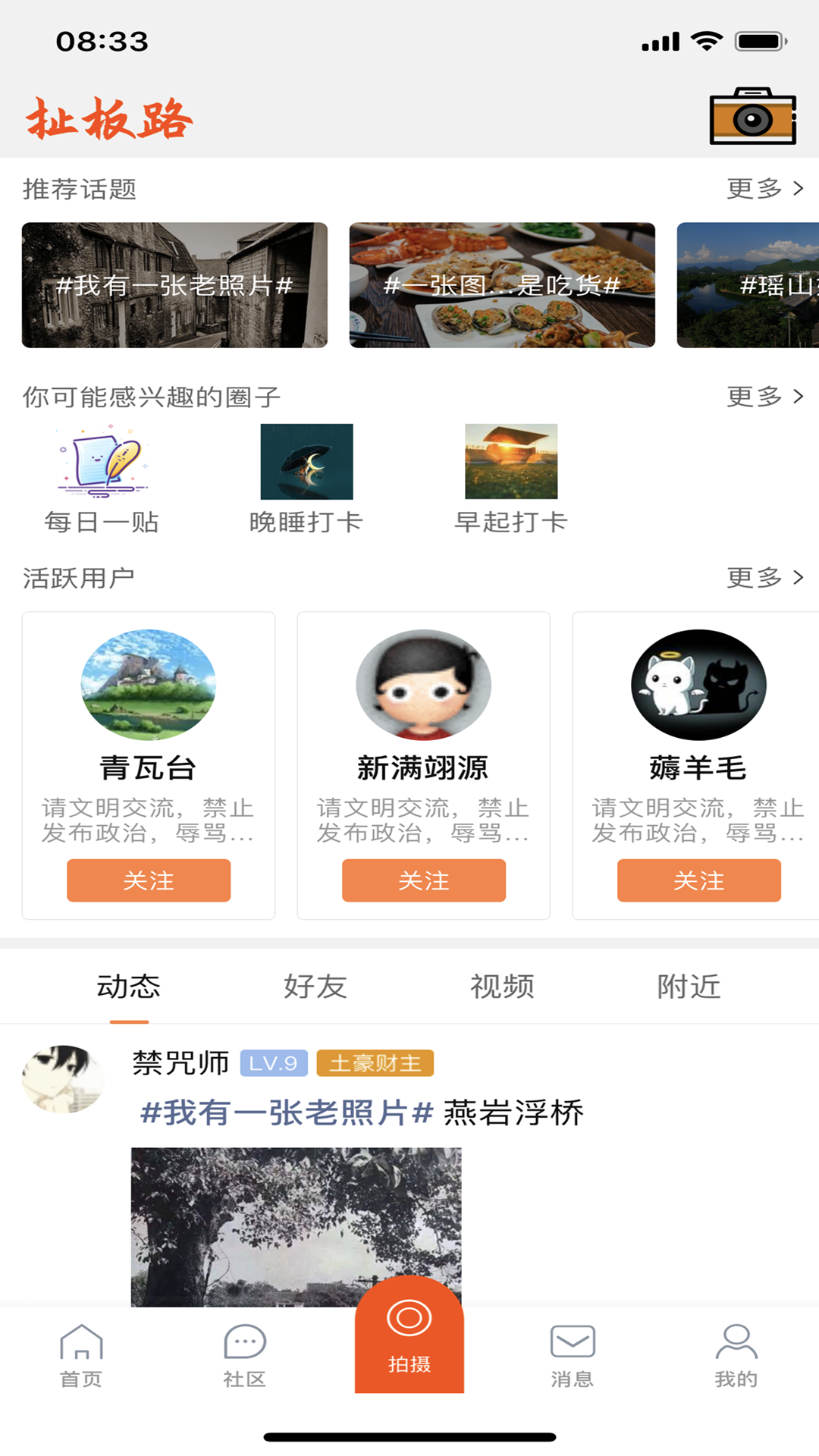Follow 新满翊源 user
819x1456 pixels.
point(424,880)
